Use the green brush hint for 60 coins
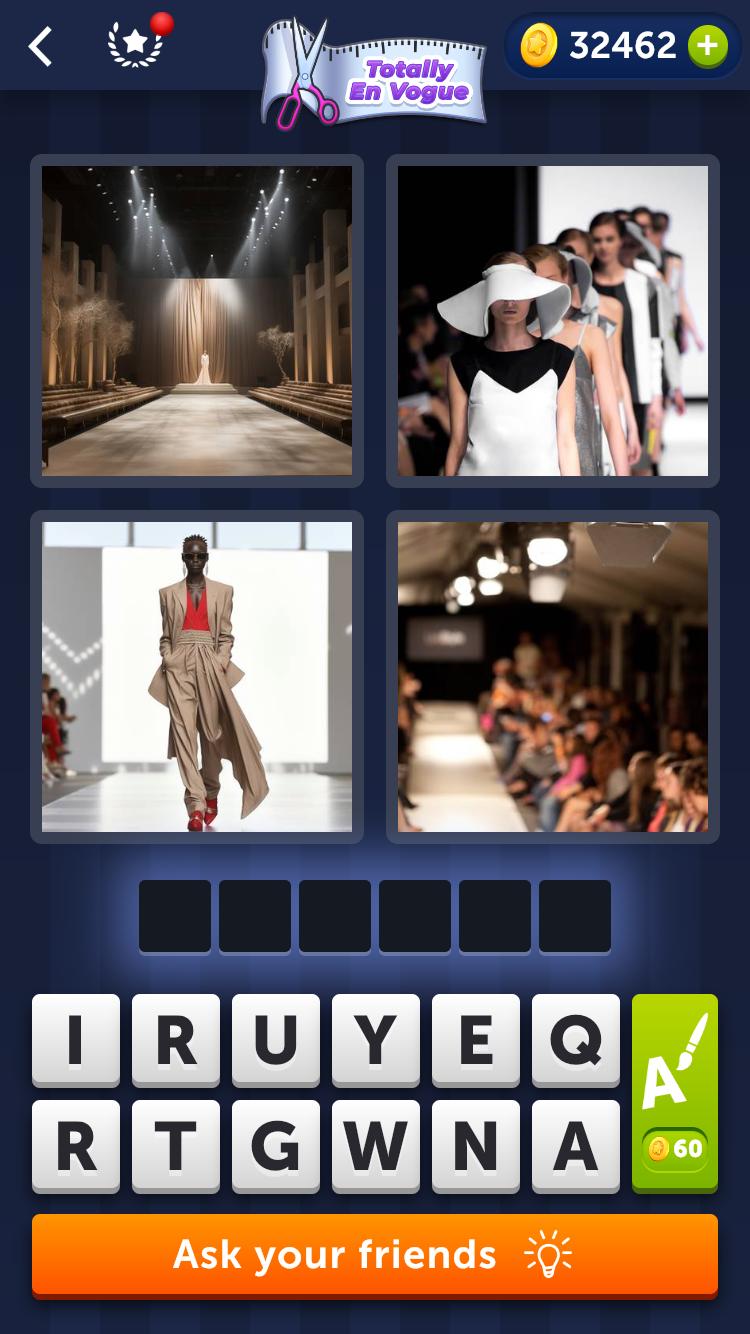Image resolution: width=750 pixels, height=1334 pixels. click(674, 1090)
